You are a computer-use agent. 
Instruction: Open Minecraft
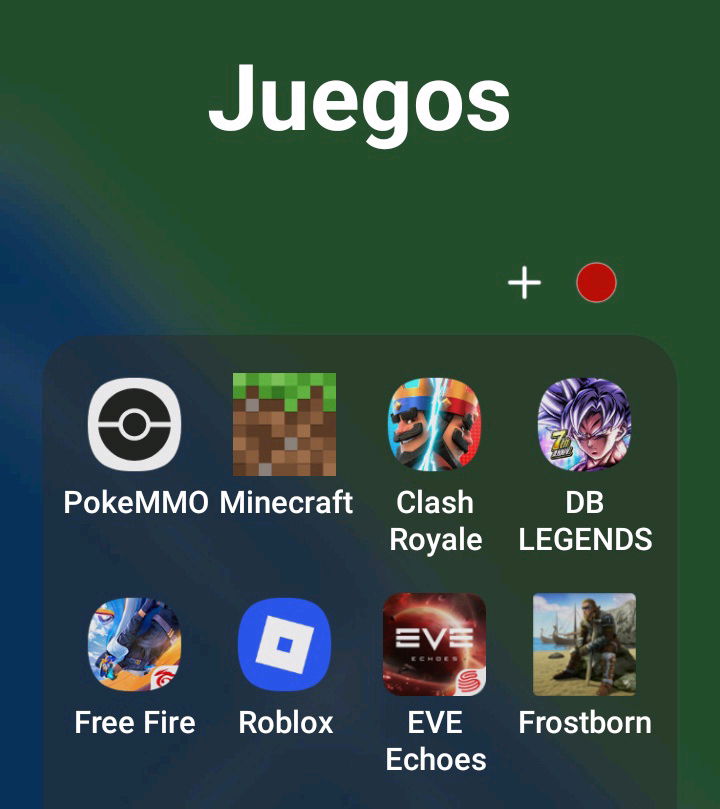coord(285,425)
